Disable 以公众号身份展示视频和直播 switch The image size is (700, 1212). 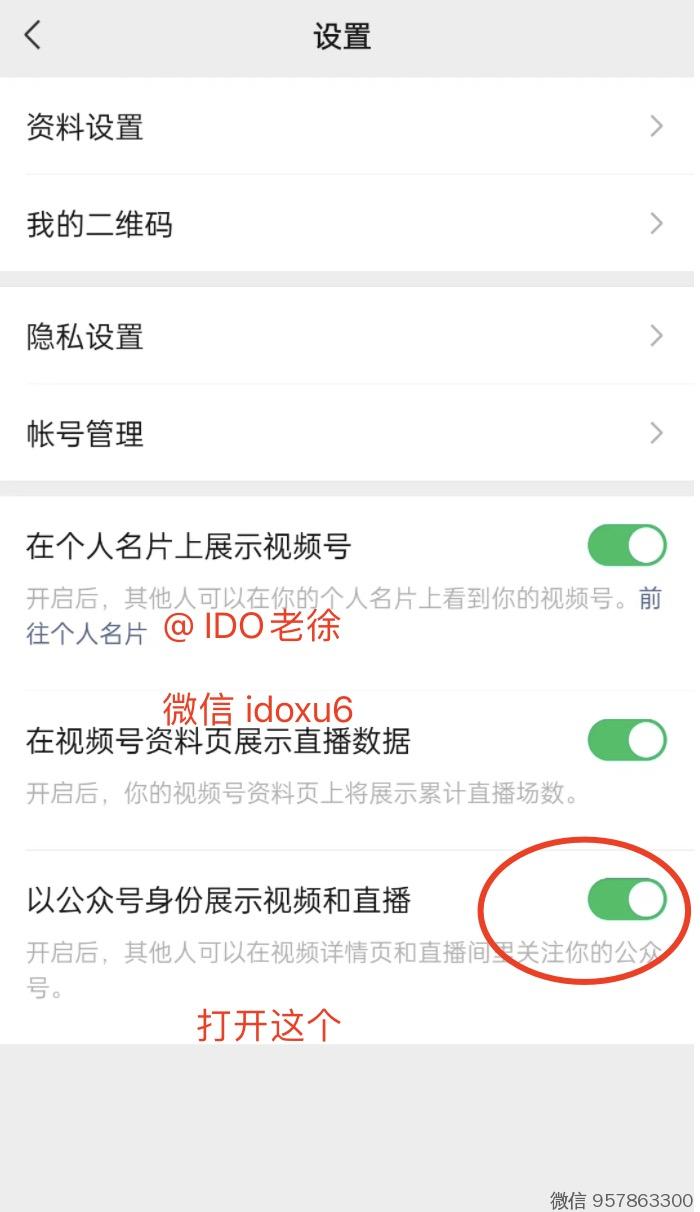[627, 899]
